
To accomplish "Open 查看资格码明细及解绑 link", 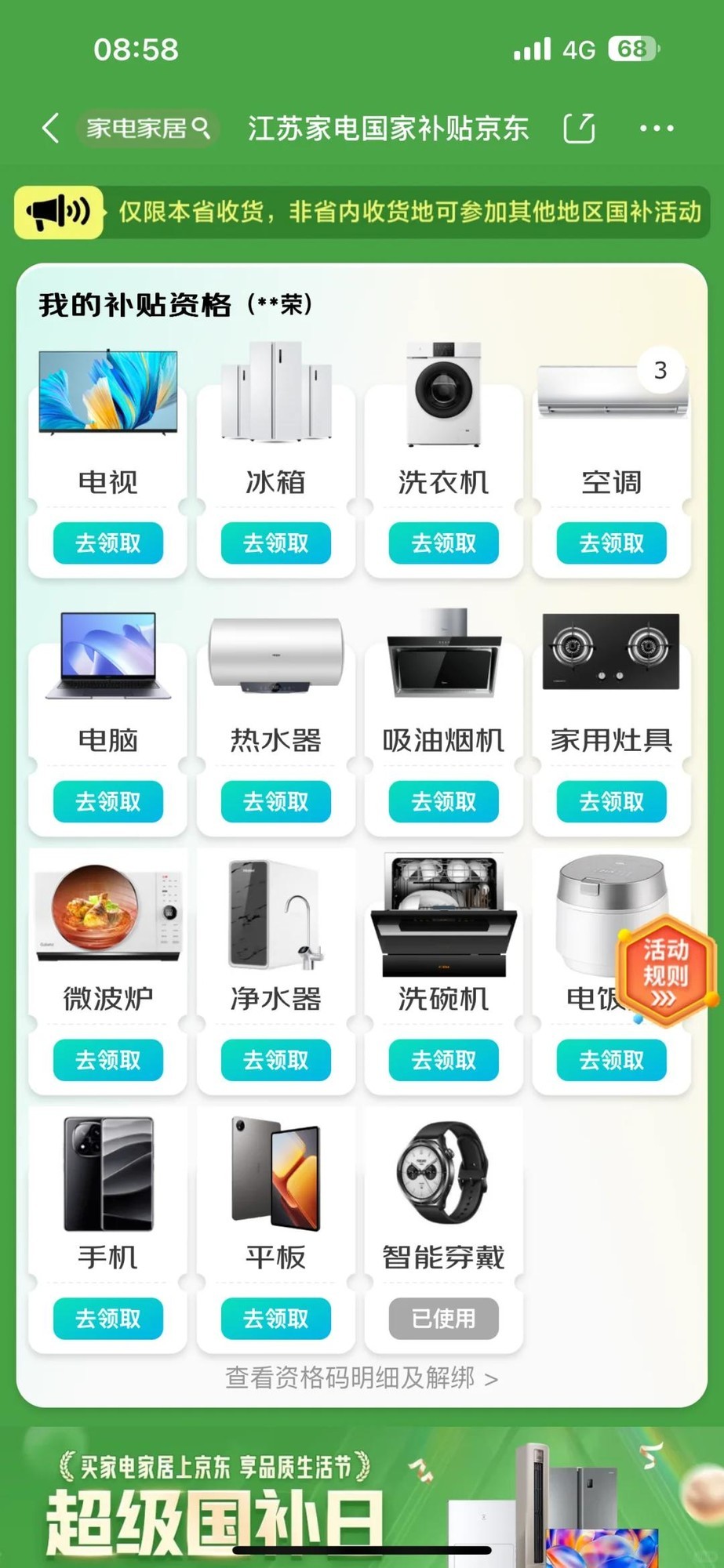I will click(361, 1377).
